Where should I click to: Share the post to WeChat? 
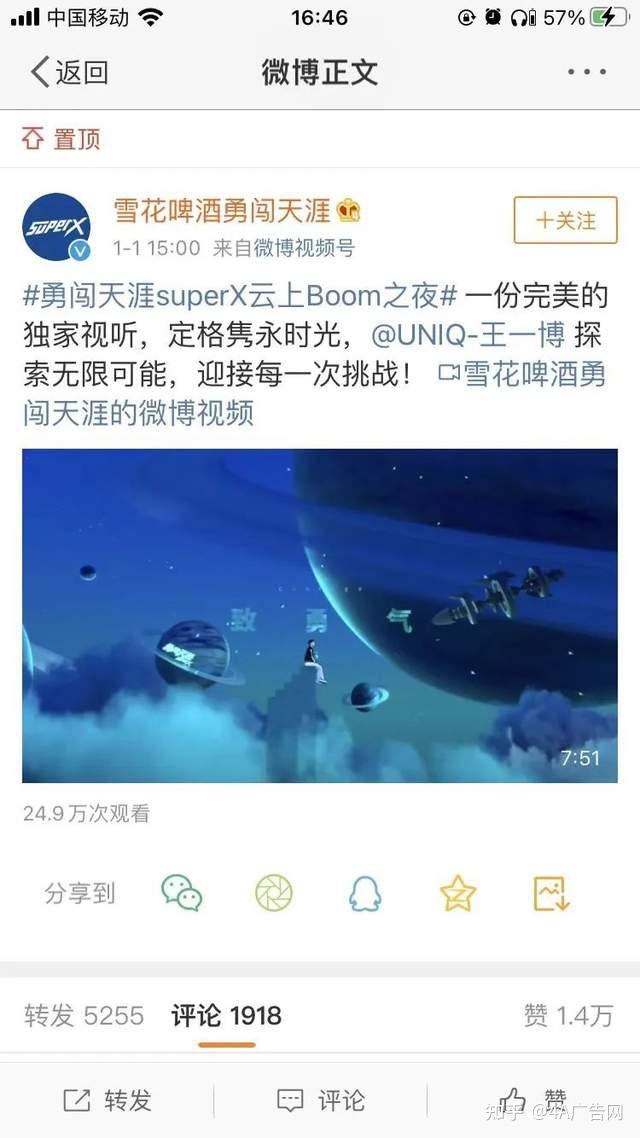[x=182, y=892]
